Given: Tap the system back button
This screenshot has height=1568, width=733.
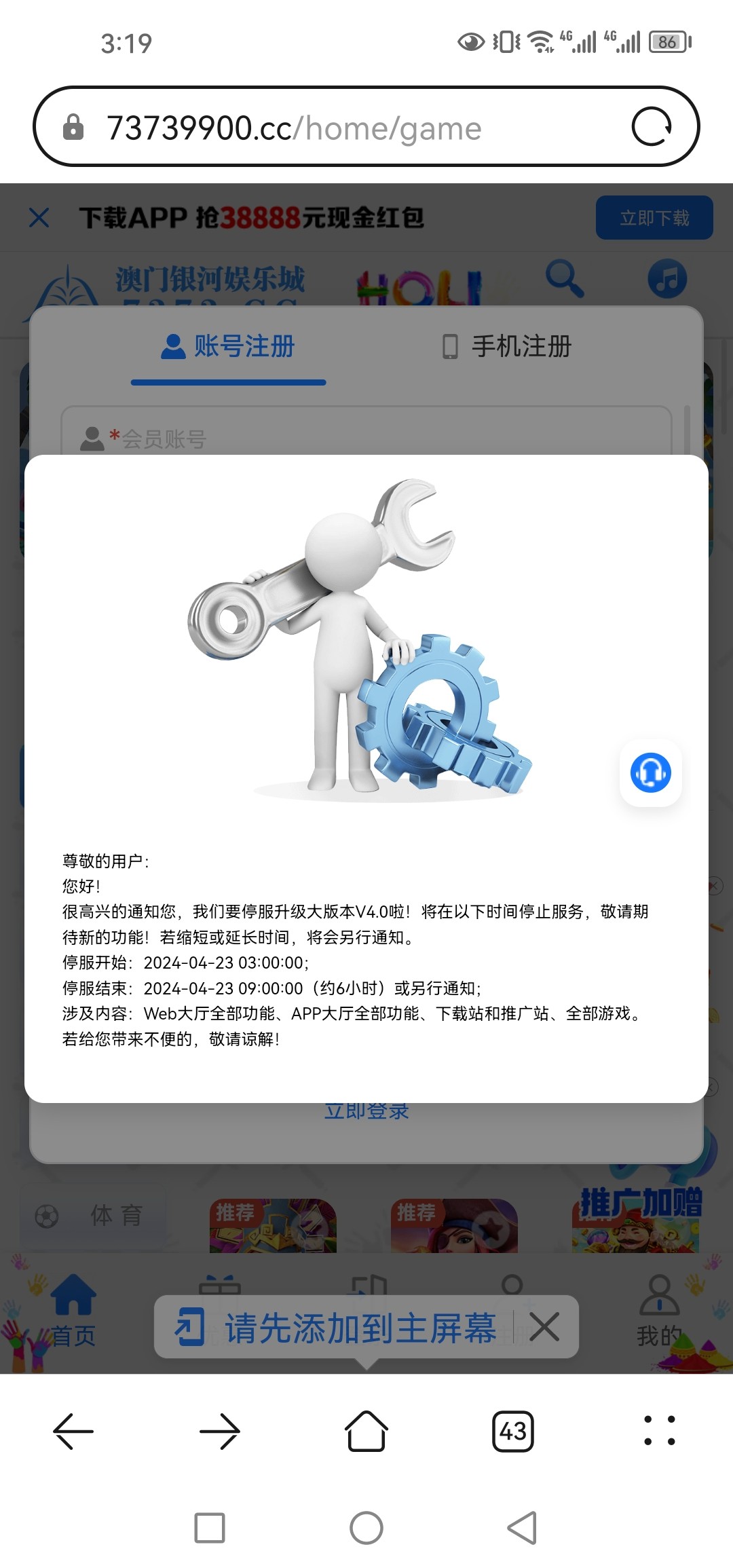Looking at the screenshot, I should (x=522, y=1528).
